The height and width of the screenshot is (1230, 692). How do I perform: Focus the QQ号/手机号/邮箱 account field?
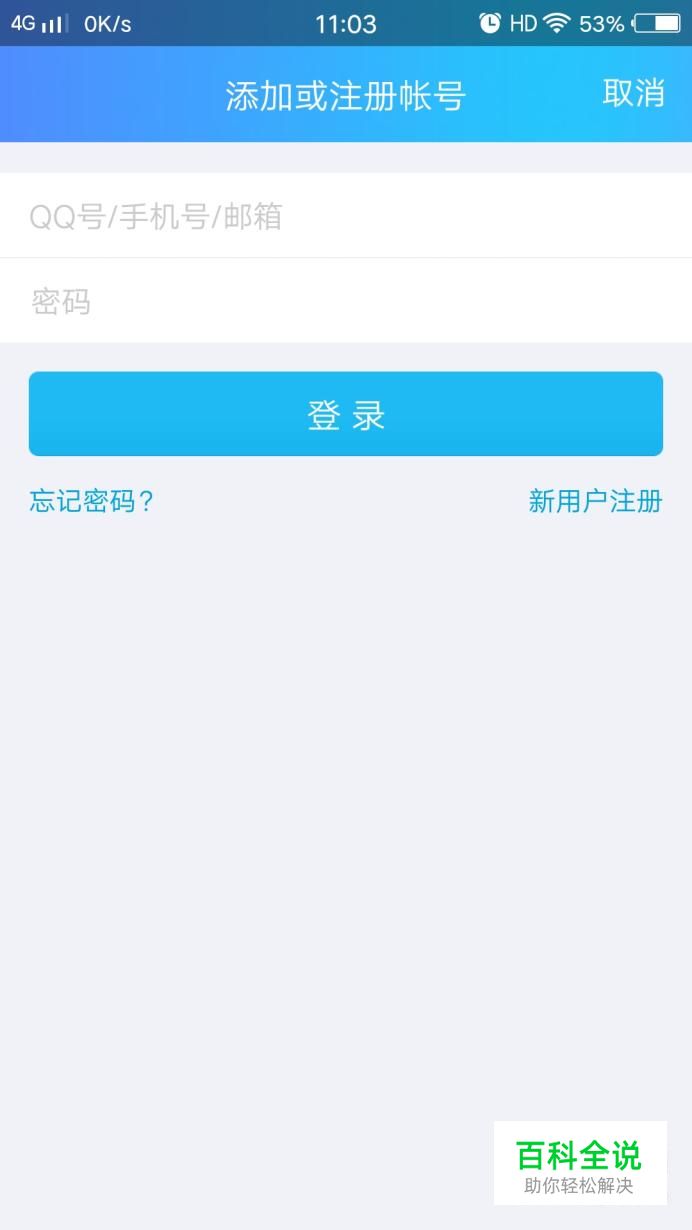click(x=345, y=216)
